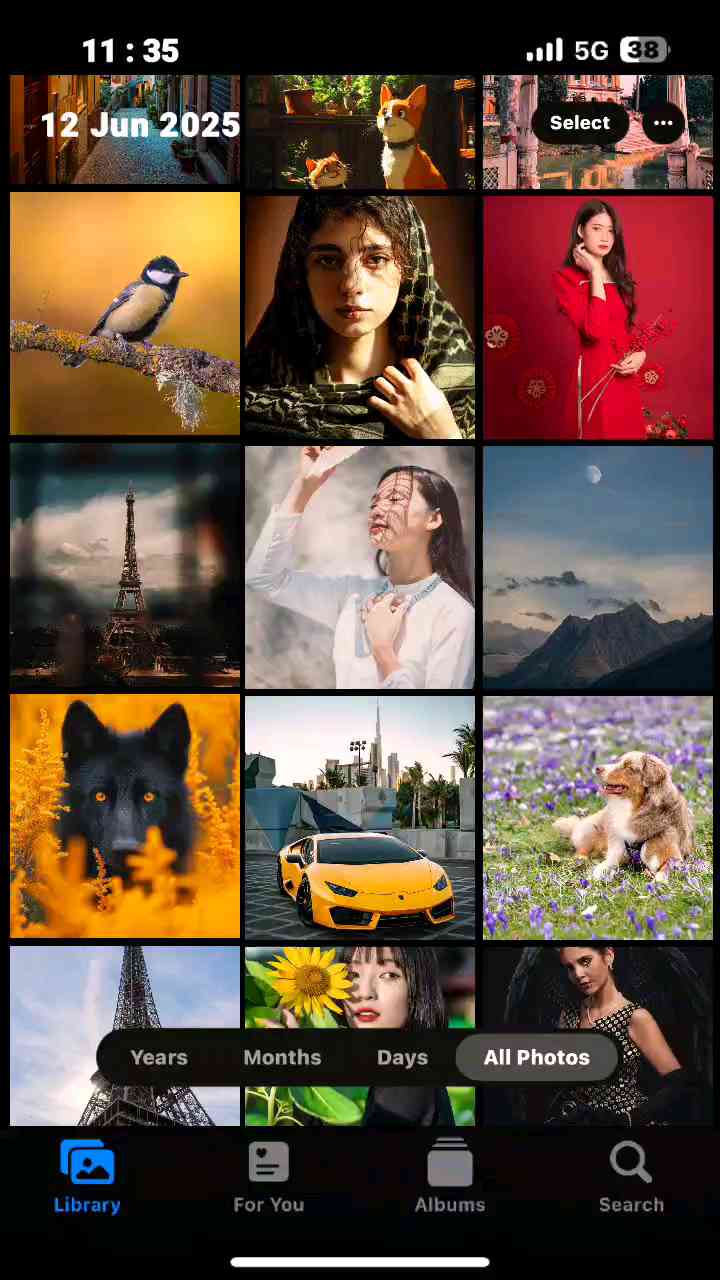720x1280 pixels.
Task: Open the woman in red dress photo
Action: pos(598,315)
